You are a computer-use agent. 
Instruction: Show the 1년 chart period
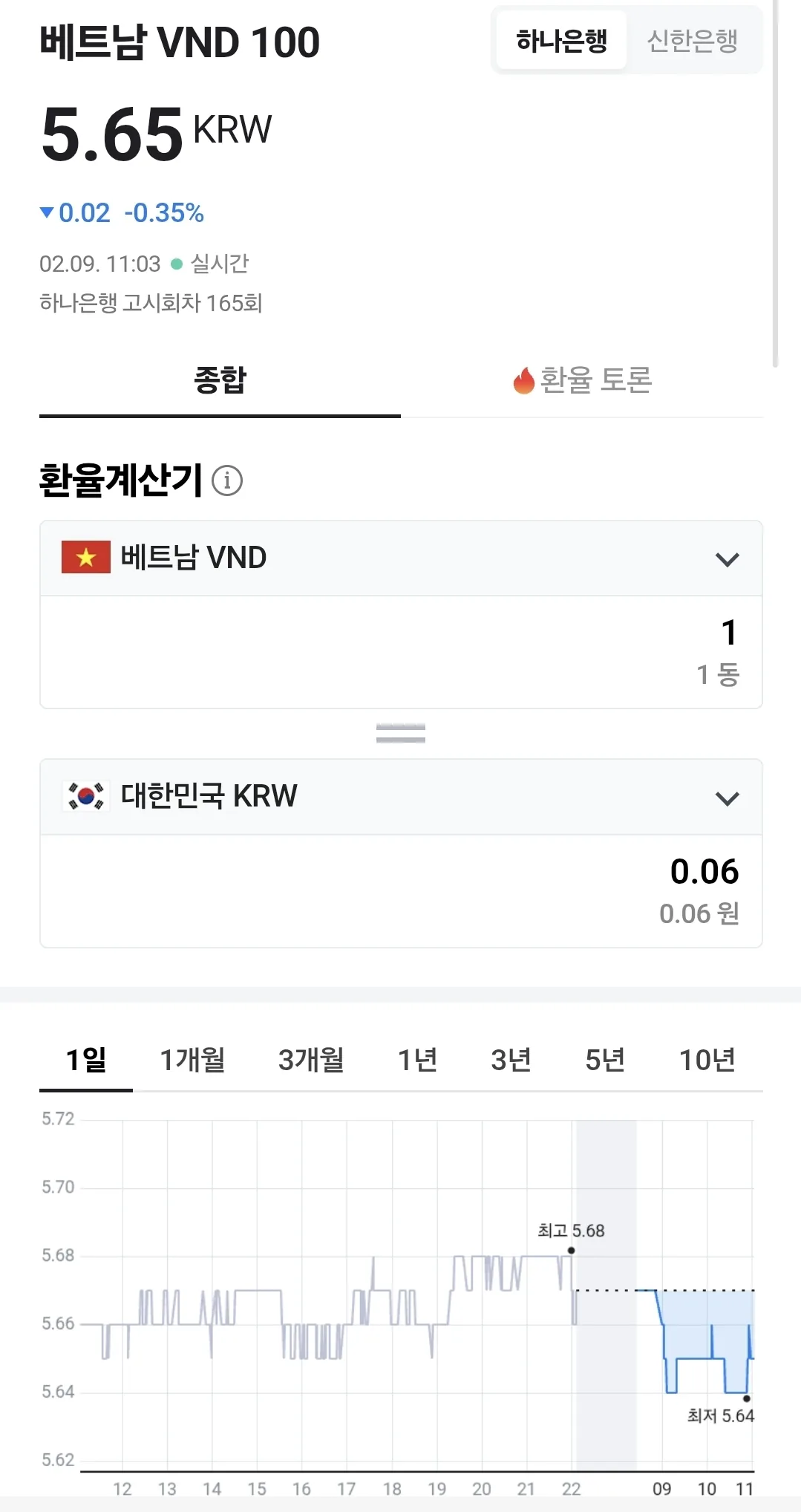tap(417, 1060)
